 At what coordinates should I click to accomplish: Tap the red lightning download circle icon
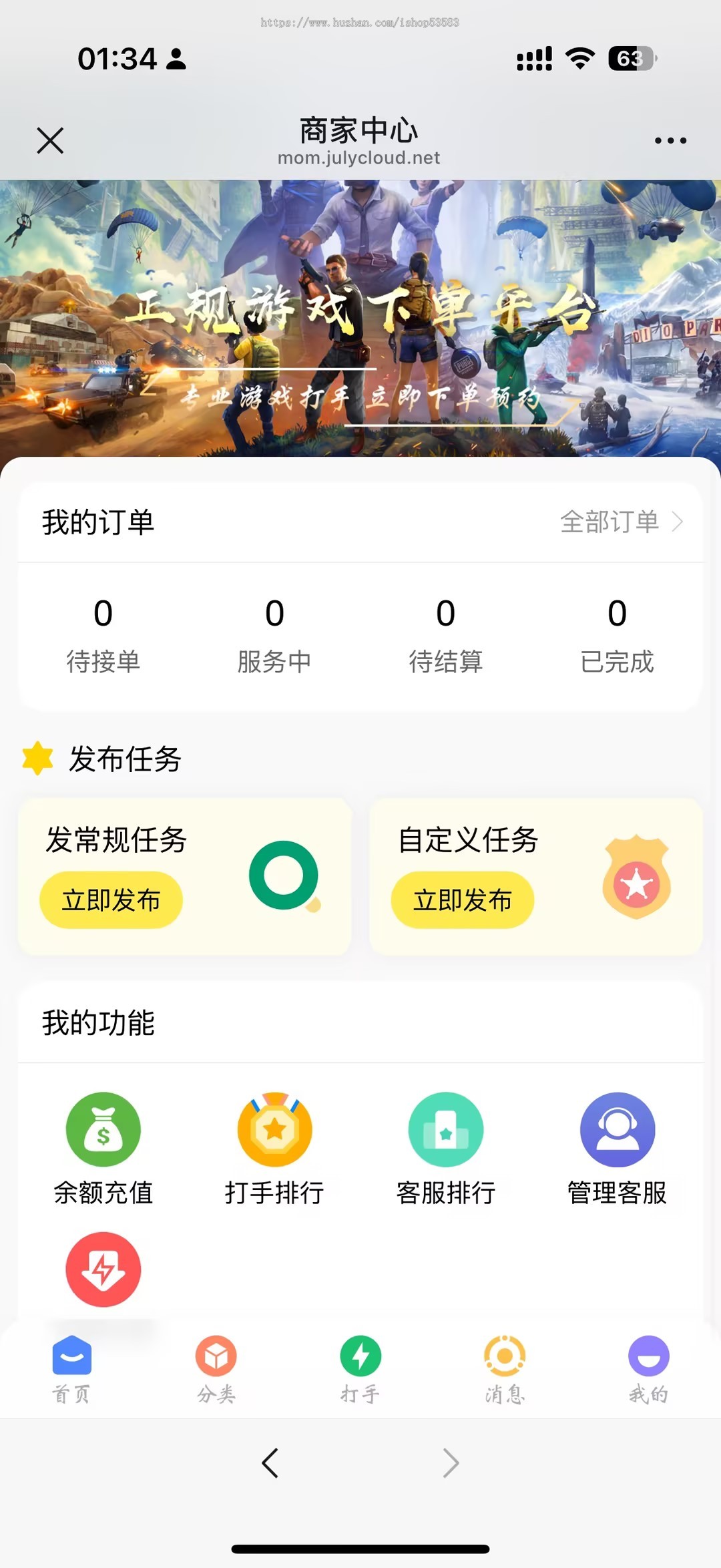click(103, 1269)
